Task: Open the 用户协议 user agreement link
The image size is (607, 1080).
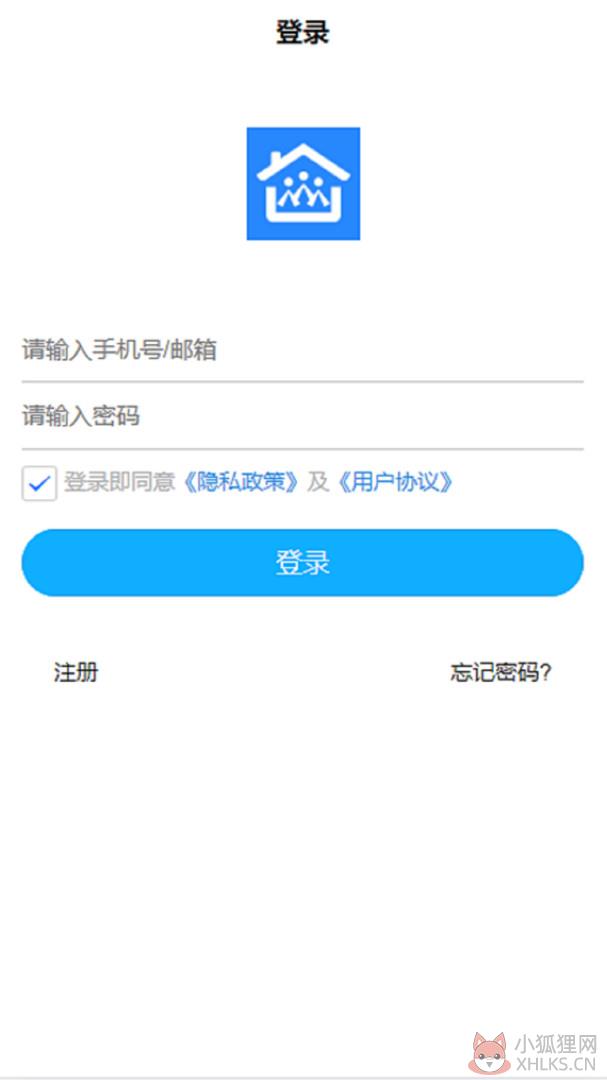Action: (396, 482)
